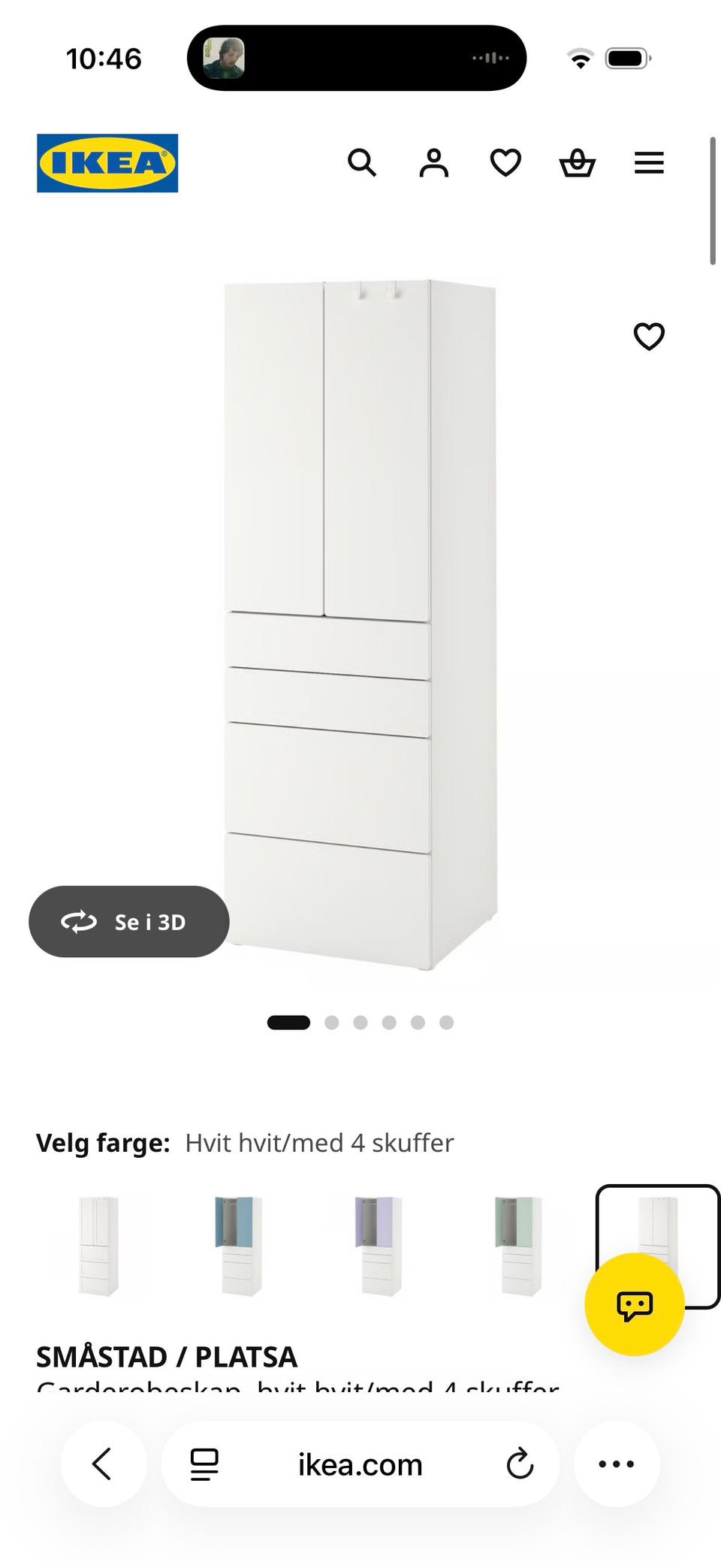Open the yellow chat support button
Viewport: 721px width, 1568px height.
pos(635,1305)
